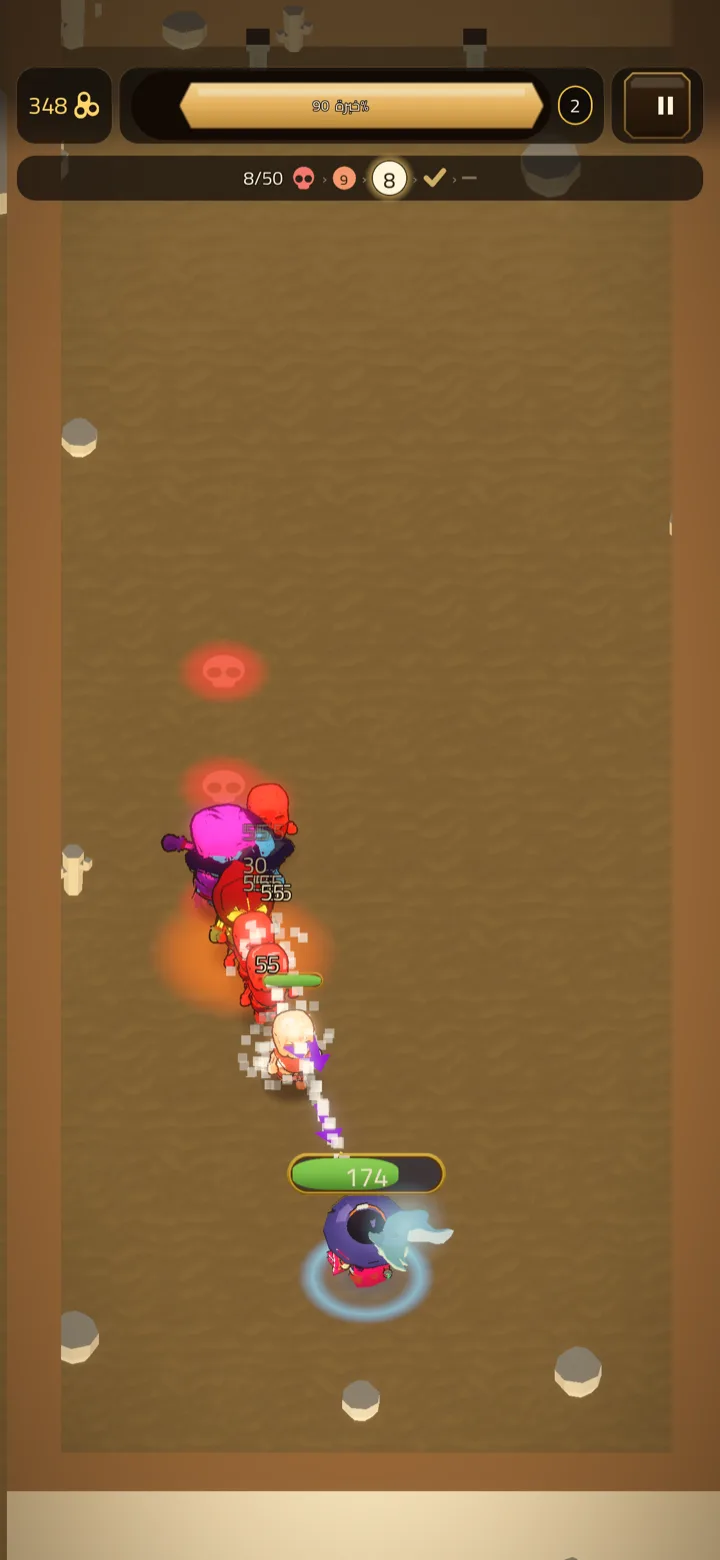Pause the game
The height and width of the screenshot is (1560, 720).
[x=657, y=105]
